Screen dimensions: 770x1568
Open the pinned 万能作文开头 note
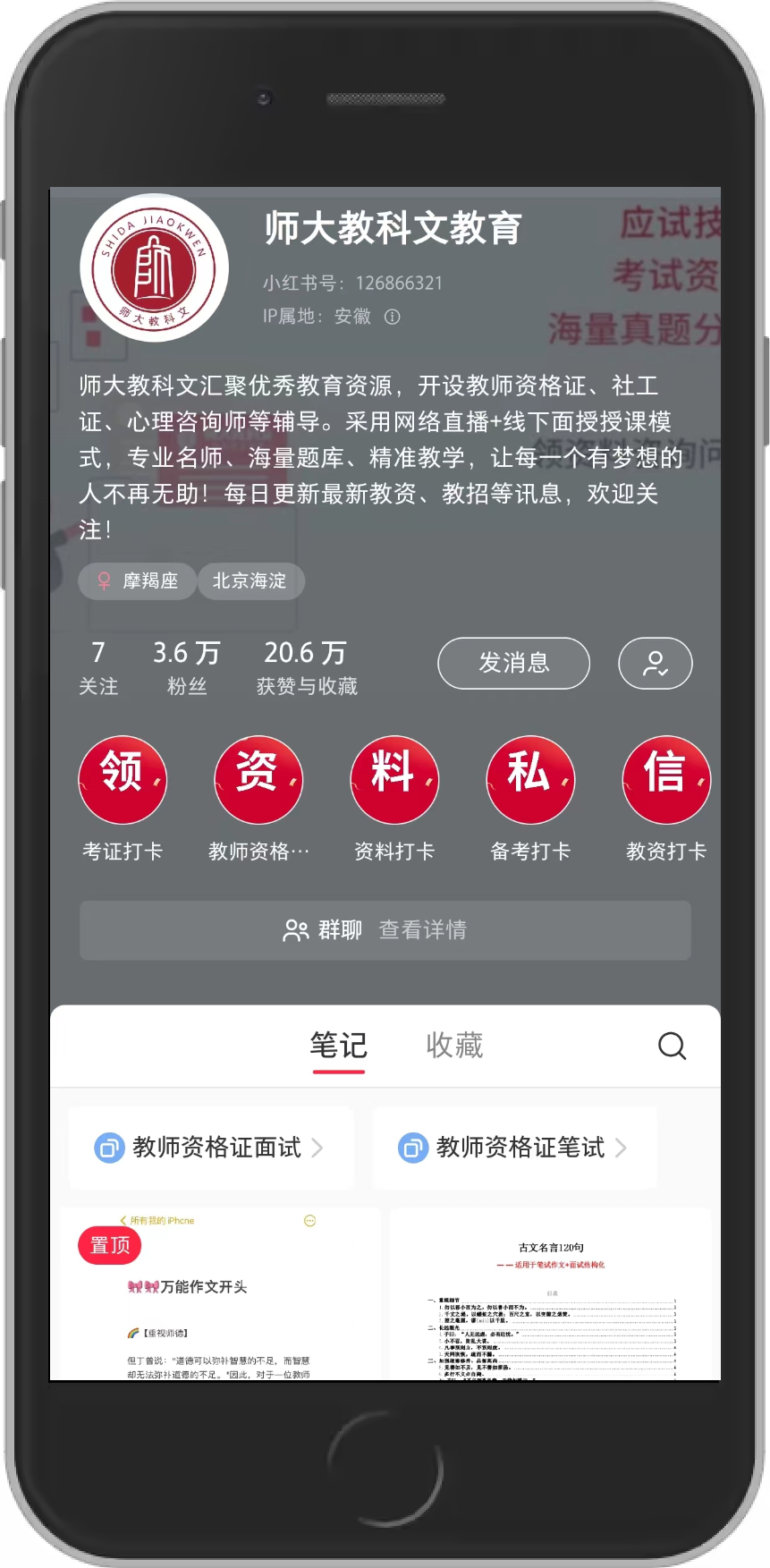tap(220, 1297)
